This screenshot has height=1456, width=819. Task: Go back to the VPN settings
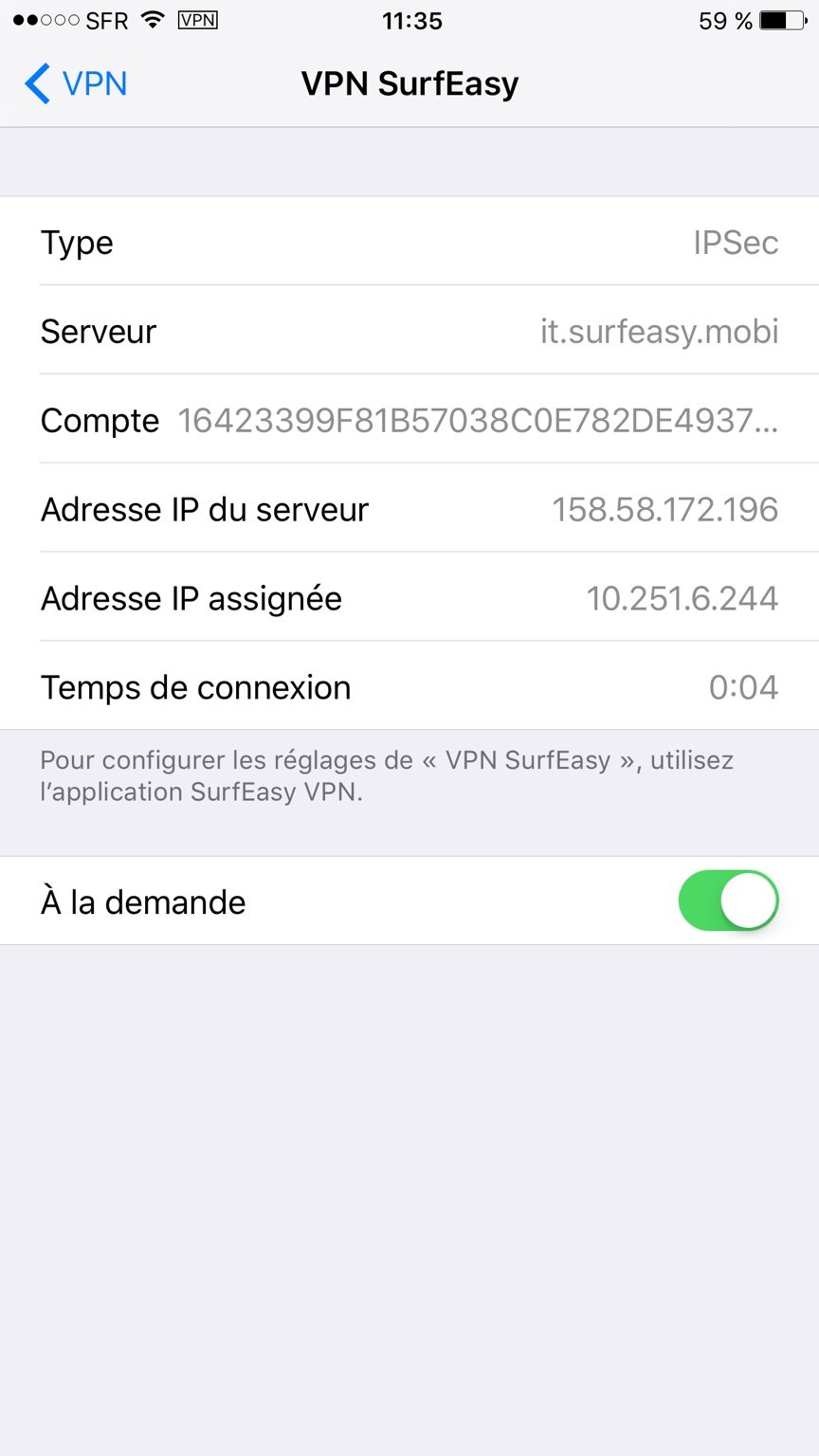click(76, 83)
